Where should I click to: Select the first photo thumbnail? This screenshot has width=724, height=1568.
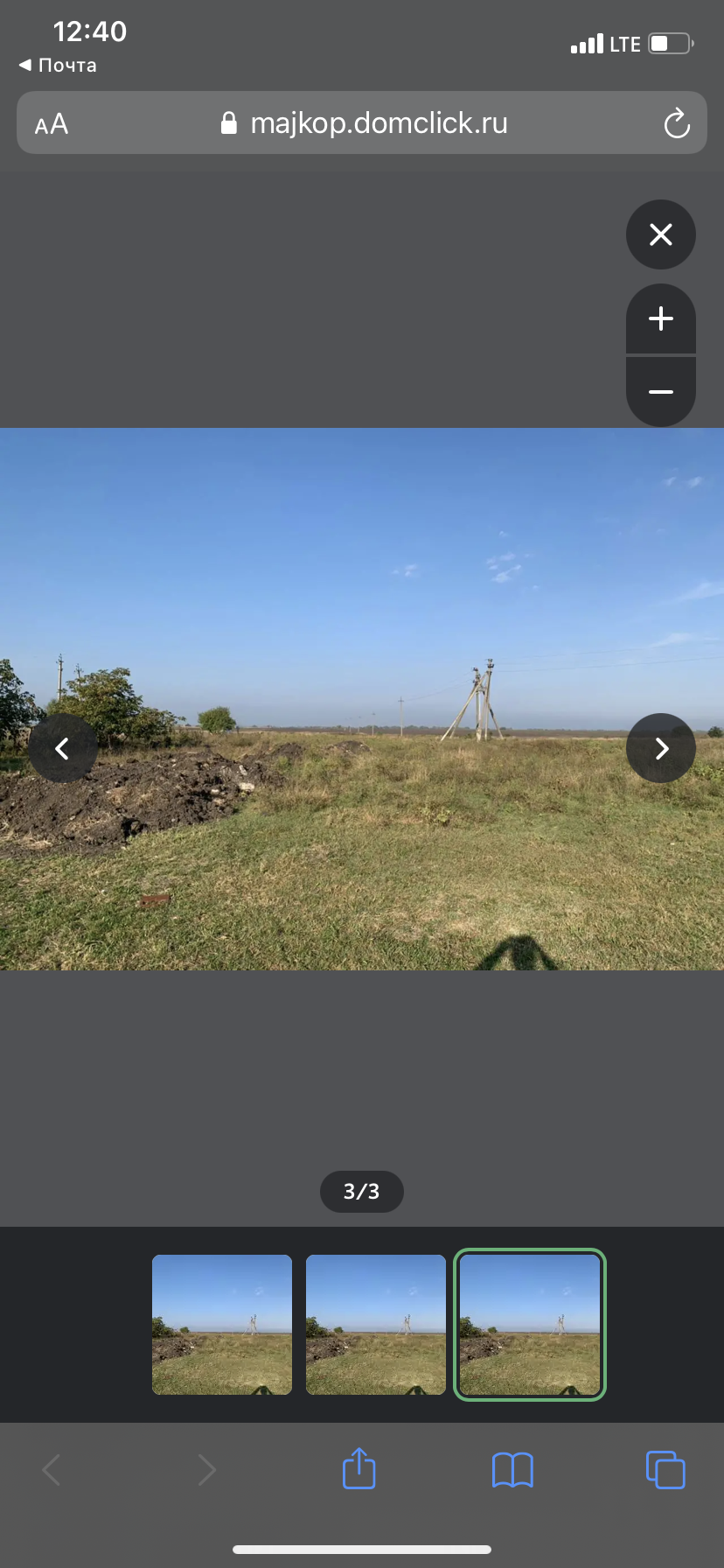(222, 1325)
